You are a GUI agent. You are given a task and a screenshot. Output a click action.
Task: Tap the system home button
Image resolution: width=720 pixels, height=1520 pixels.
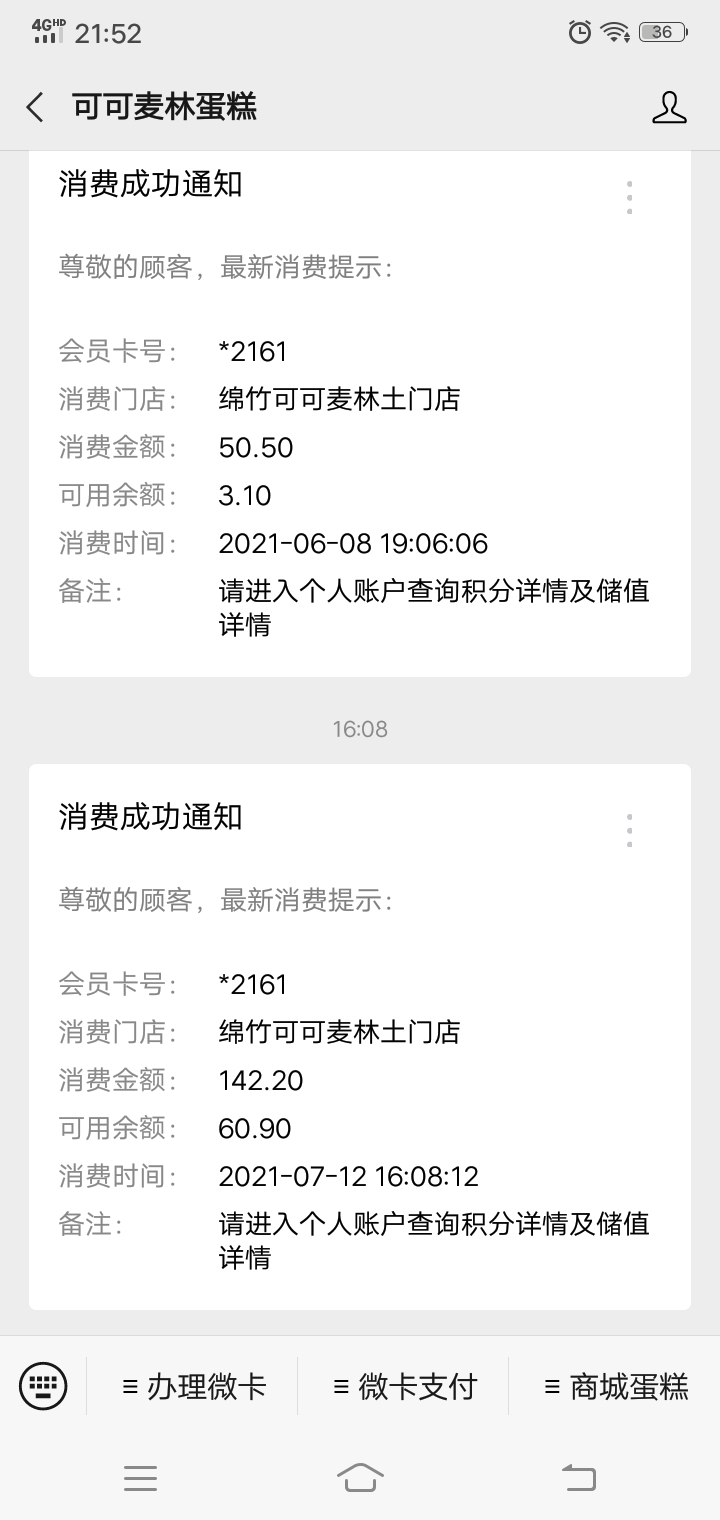pos(360,1476)
